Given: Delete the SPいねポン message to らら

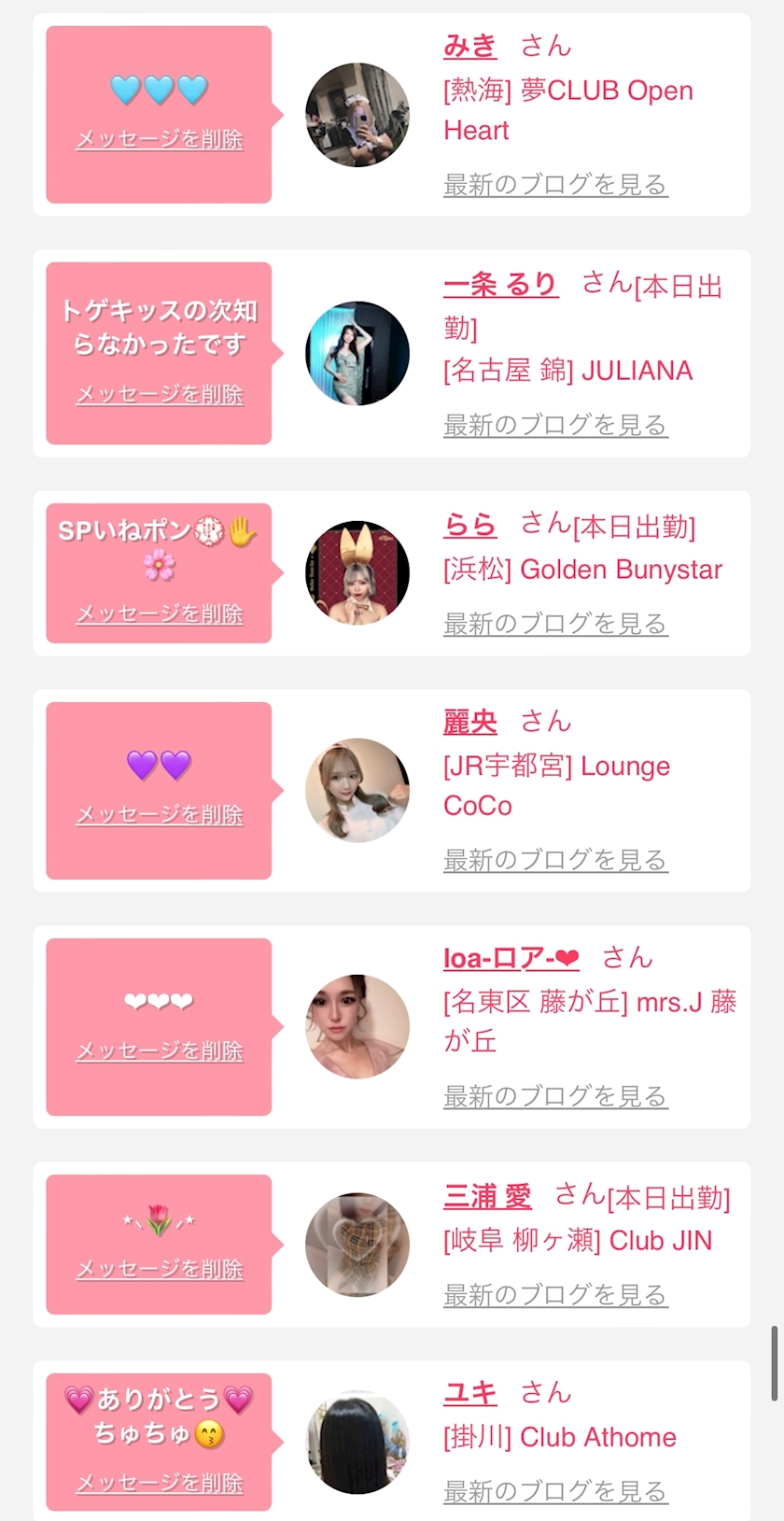Looking at the screenshot, I should tap(160, 614).
